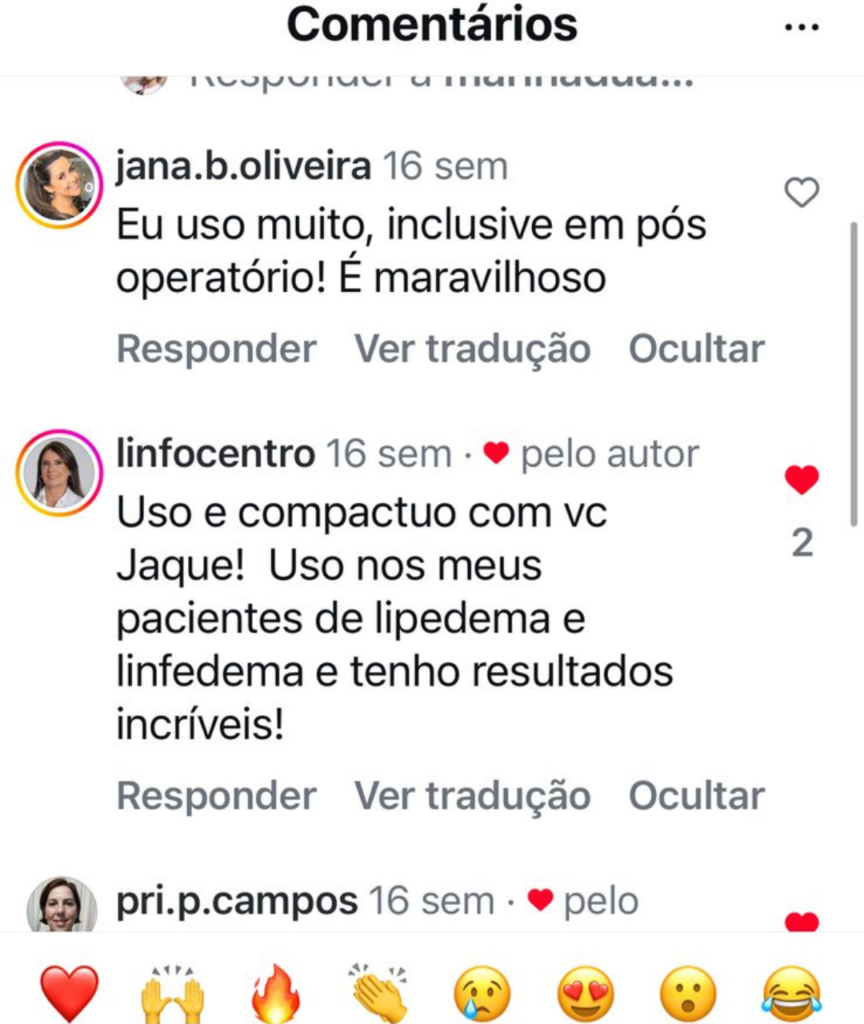
Task: Send the fire emoji reaction
Action: point(275,993)
